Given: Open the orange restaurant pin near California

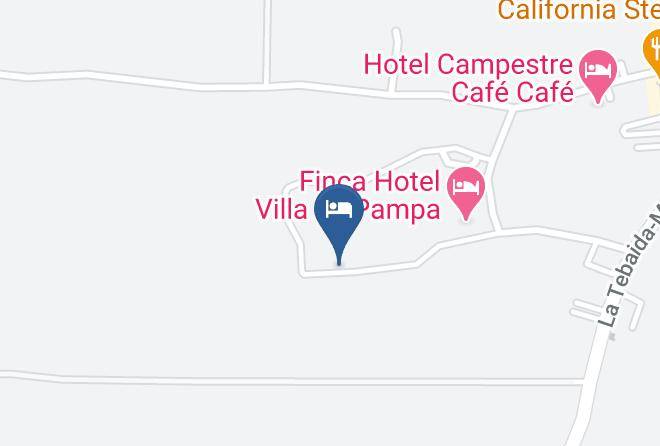Looking at the screenshot, I should click(x=653, y=51).
